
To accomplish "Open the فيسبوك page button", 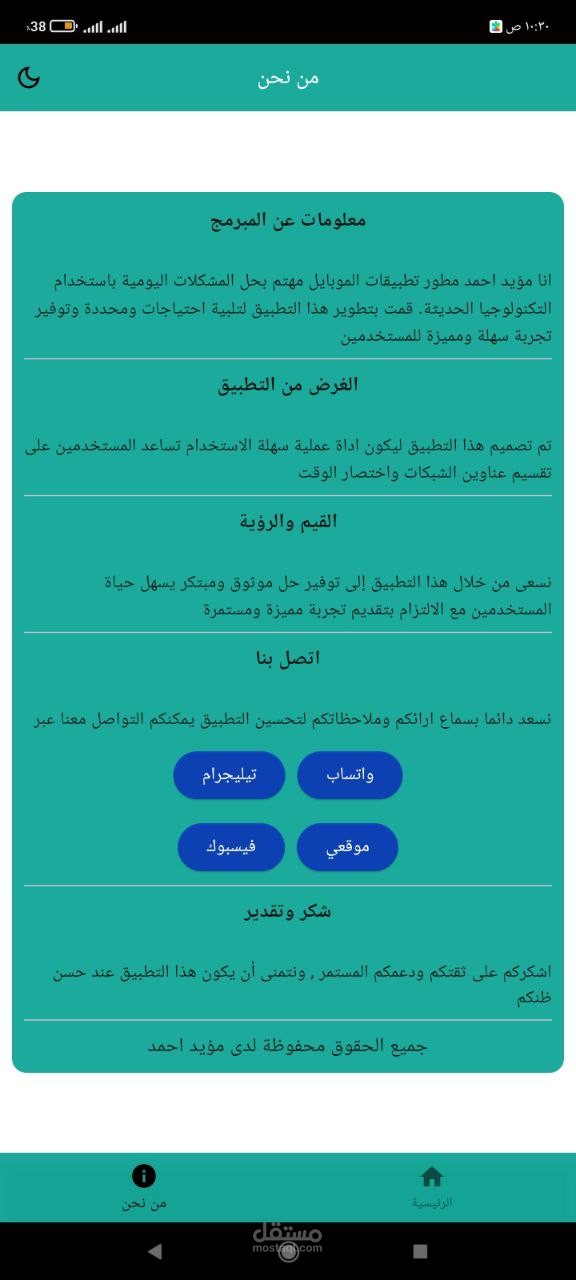I will [x=231, y=847].
